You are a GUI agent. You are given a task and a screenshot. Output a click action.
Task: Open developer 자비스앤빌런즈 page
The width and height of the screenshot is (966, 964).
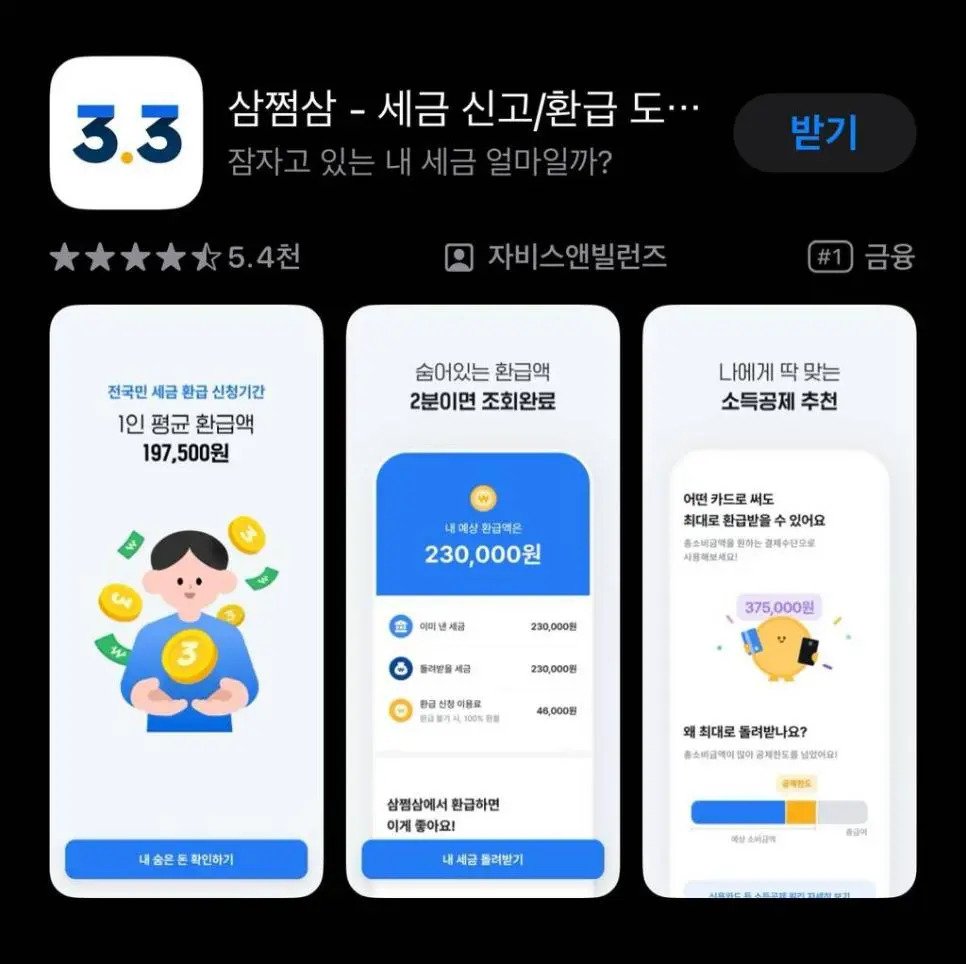pos(557,258)
